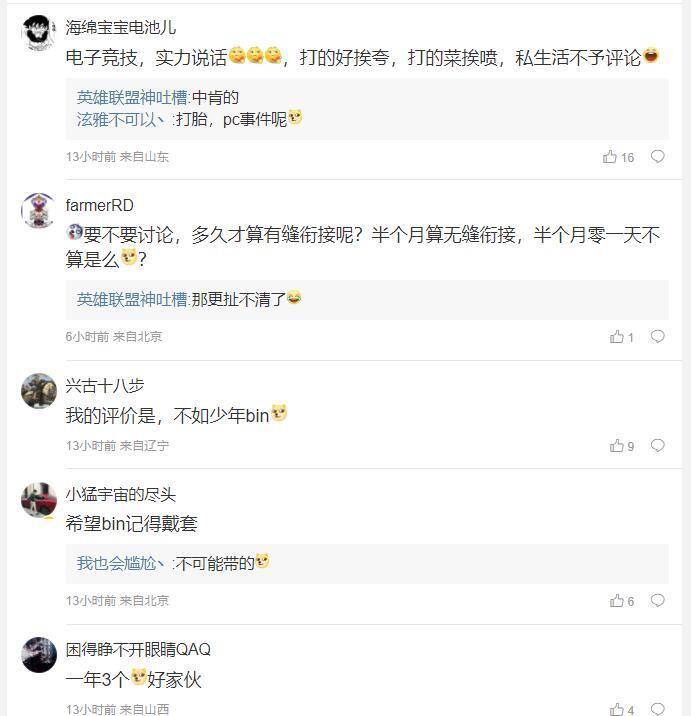This screenshot has height=716, width=691.
Task: Open replier 泫雅不可以丶's profile
Action: click(x=121, y=119)
